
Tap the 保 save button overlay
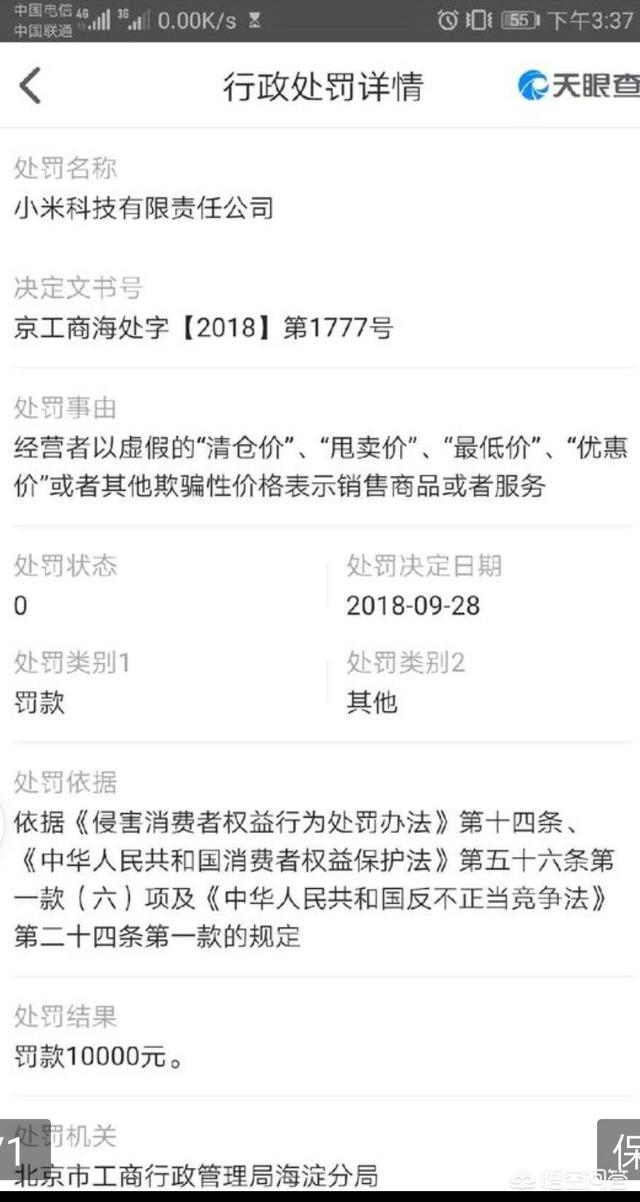(619, 1147)
